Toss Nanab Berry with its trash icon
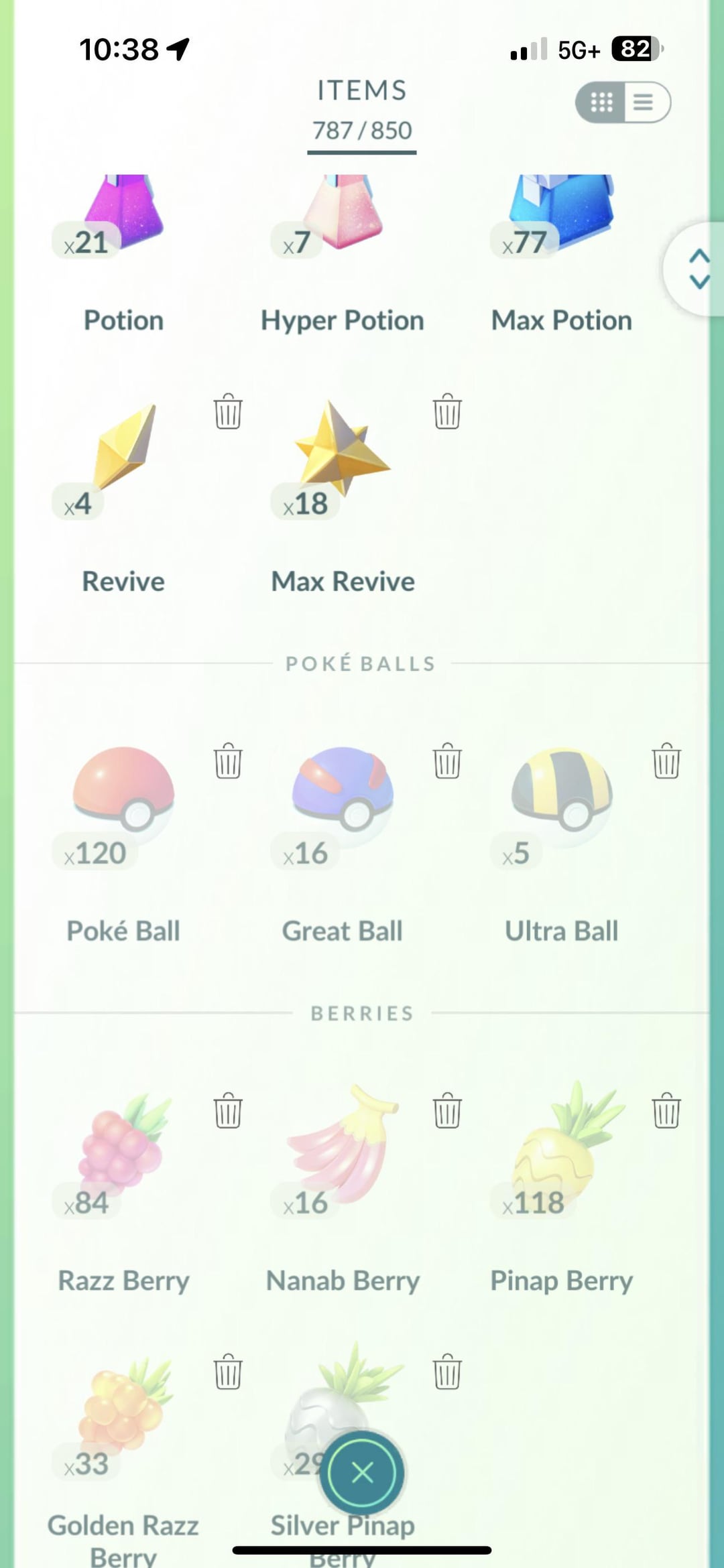This screenshot has width=724, height=1568. pos(447,1110)
